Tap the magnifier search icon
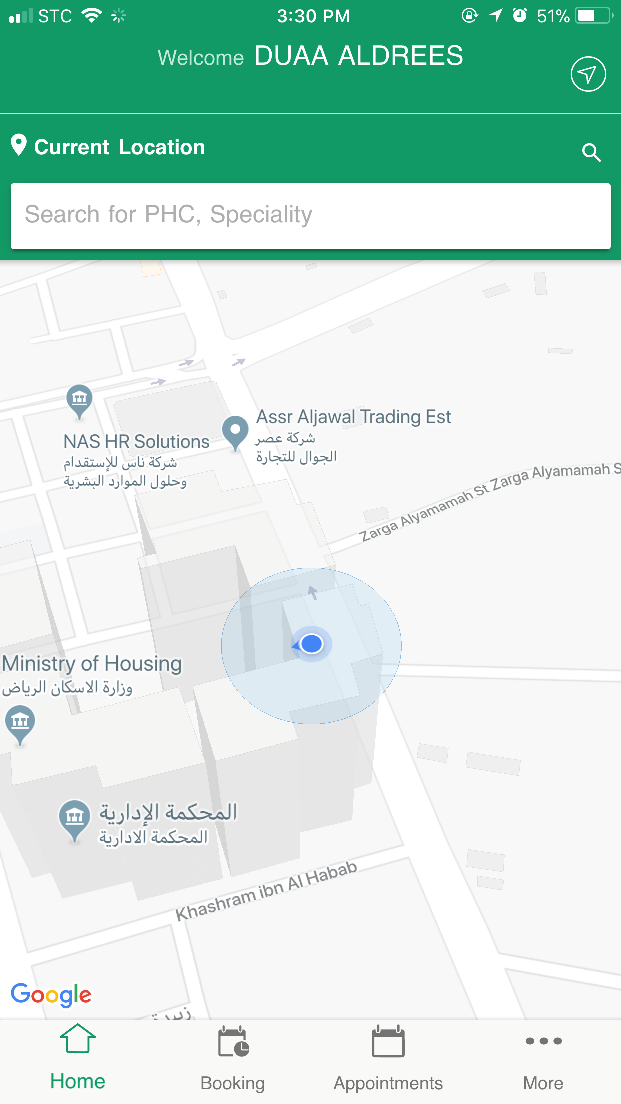 click(x=591, y=152)
